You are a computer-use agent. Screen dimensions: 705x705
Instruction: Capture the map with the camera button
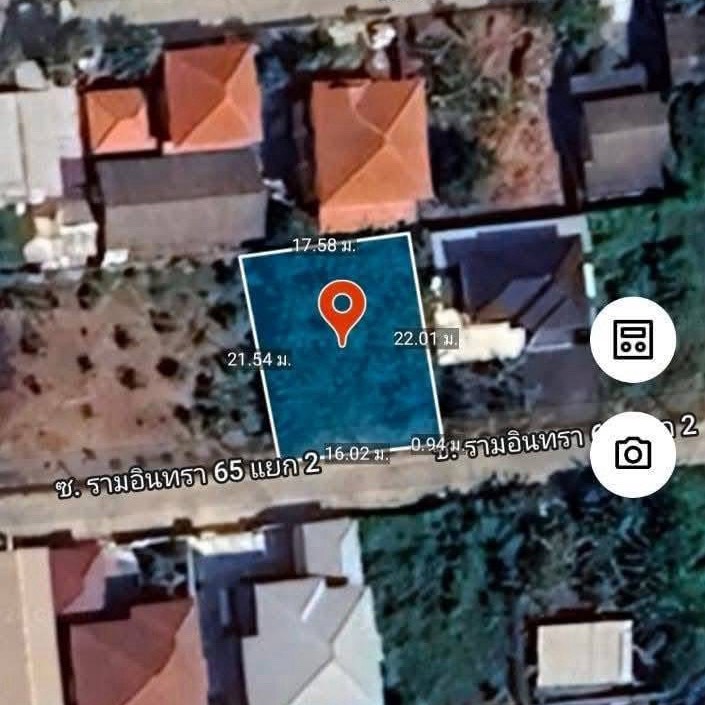tap(632, 455)
